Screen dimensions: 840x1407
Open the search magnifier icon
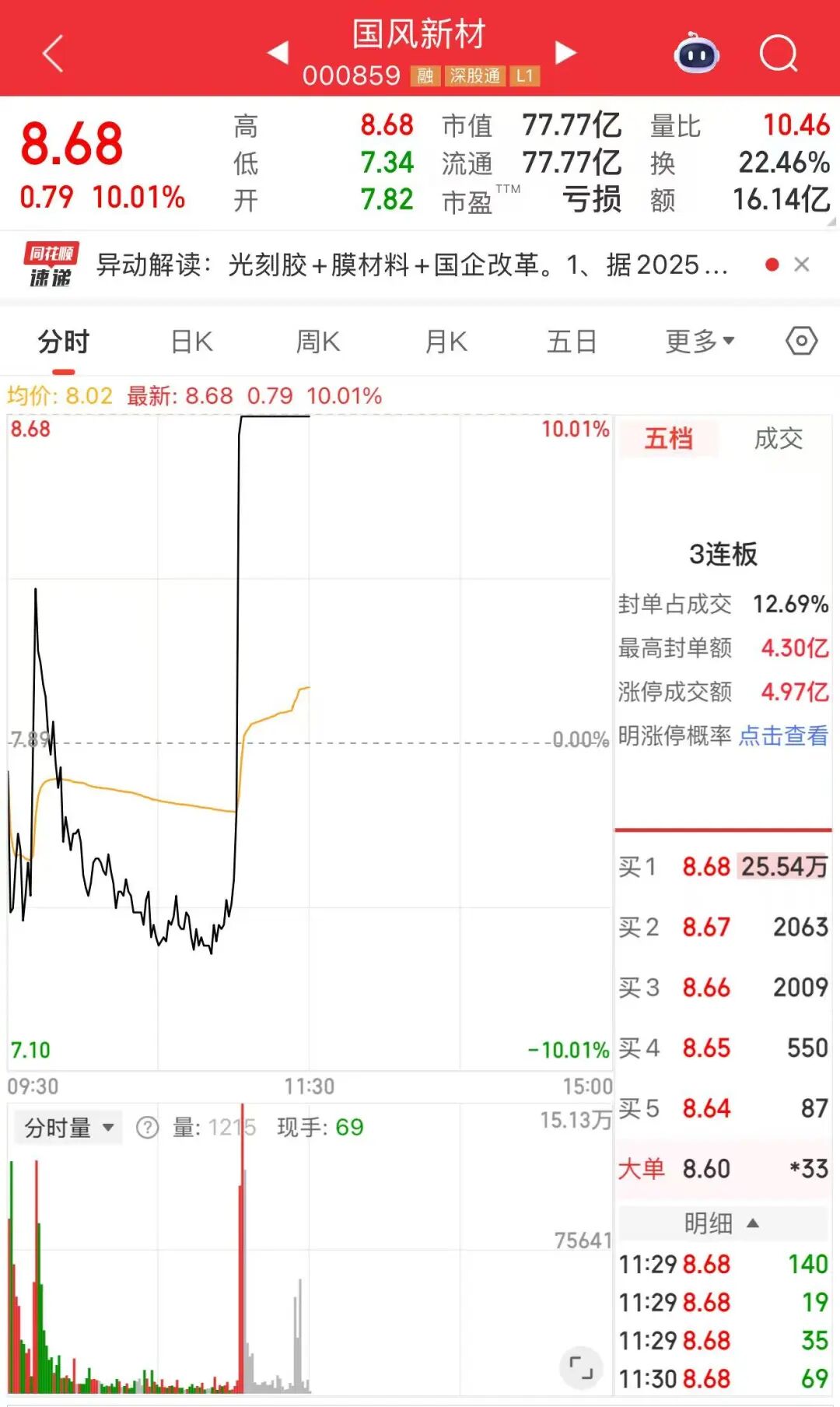pyautogui.click(x=777, y=53)
